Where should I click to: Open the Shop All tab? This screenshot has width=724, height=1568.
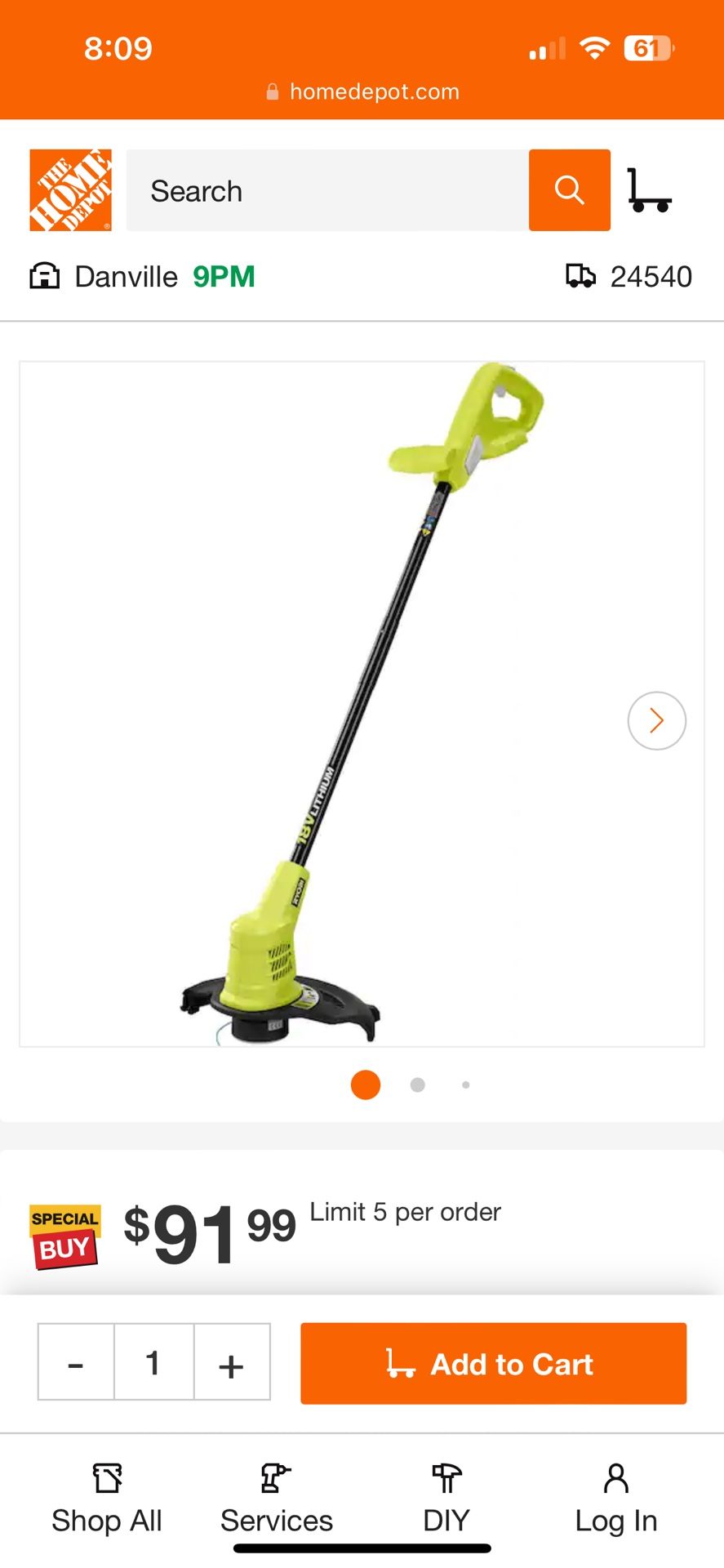coord(107,1499)
